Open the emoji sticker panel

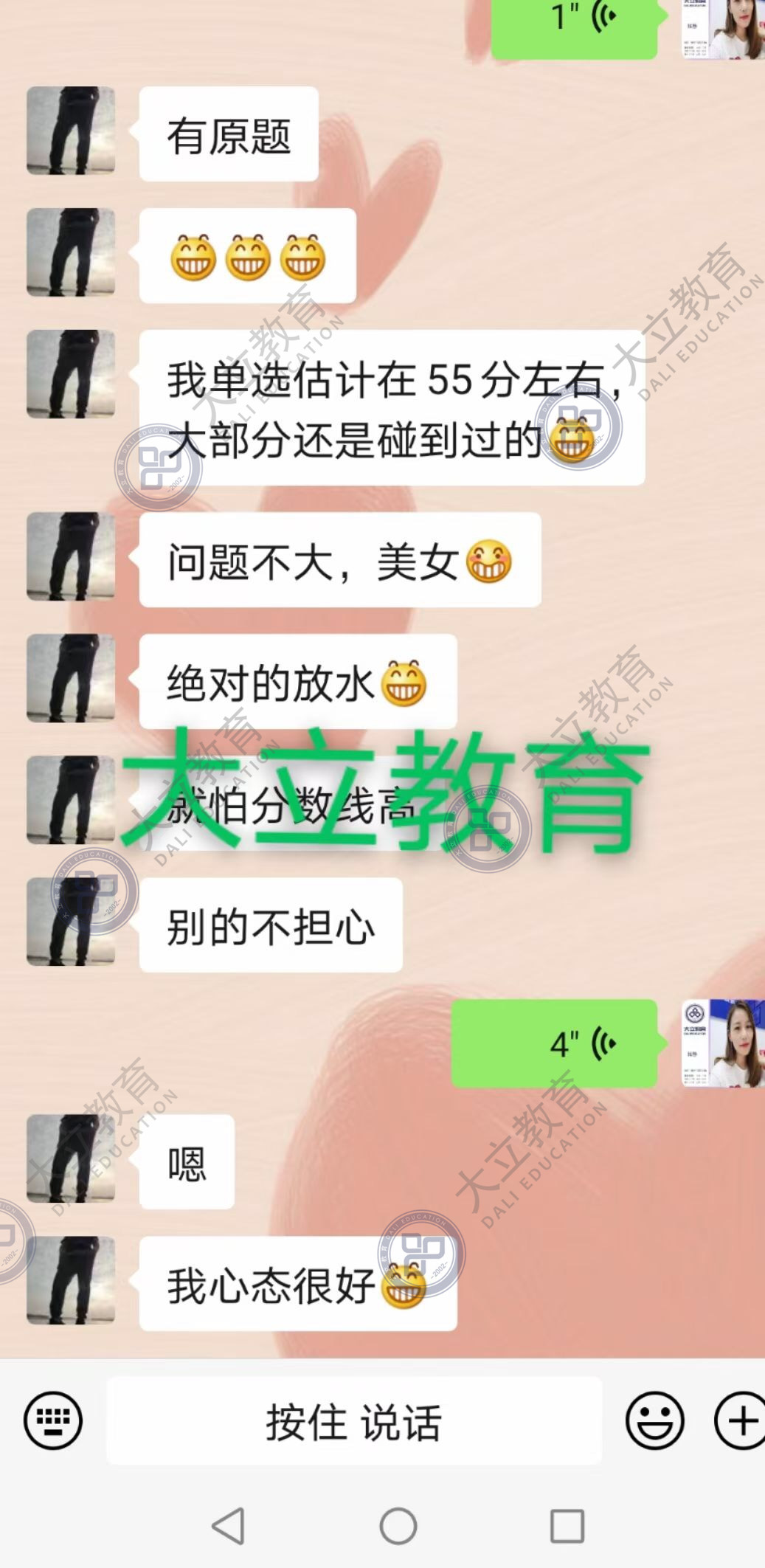(654, 1420)
